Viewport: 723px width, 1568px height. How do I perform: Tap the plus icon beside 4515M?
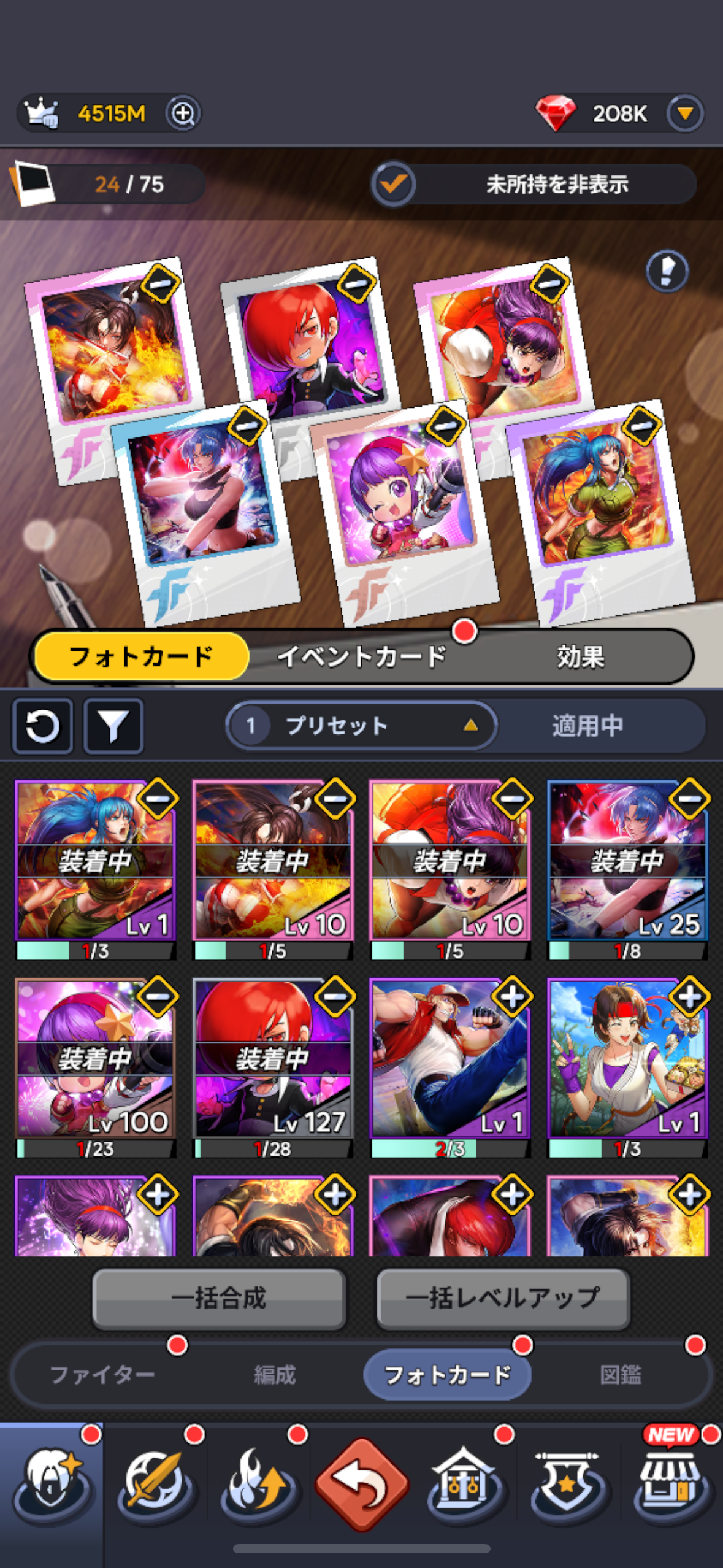pos(183,113)
